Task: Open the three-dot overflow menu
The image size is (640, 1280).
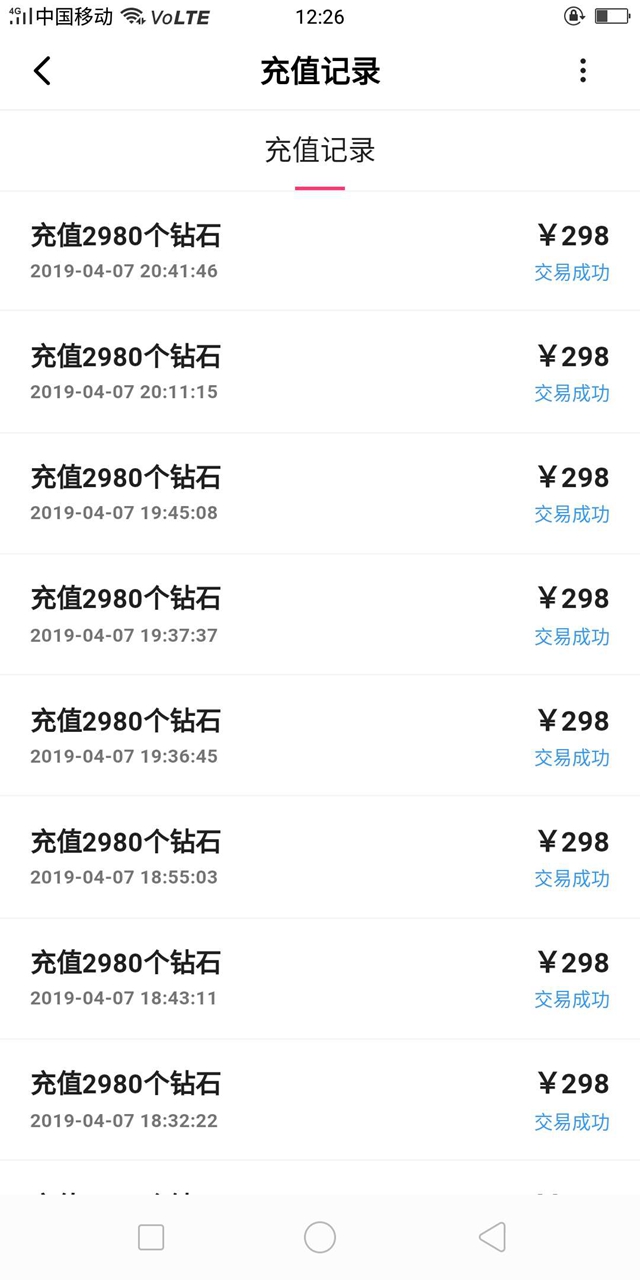Action: (583, 70)
